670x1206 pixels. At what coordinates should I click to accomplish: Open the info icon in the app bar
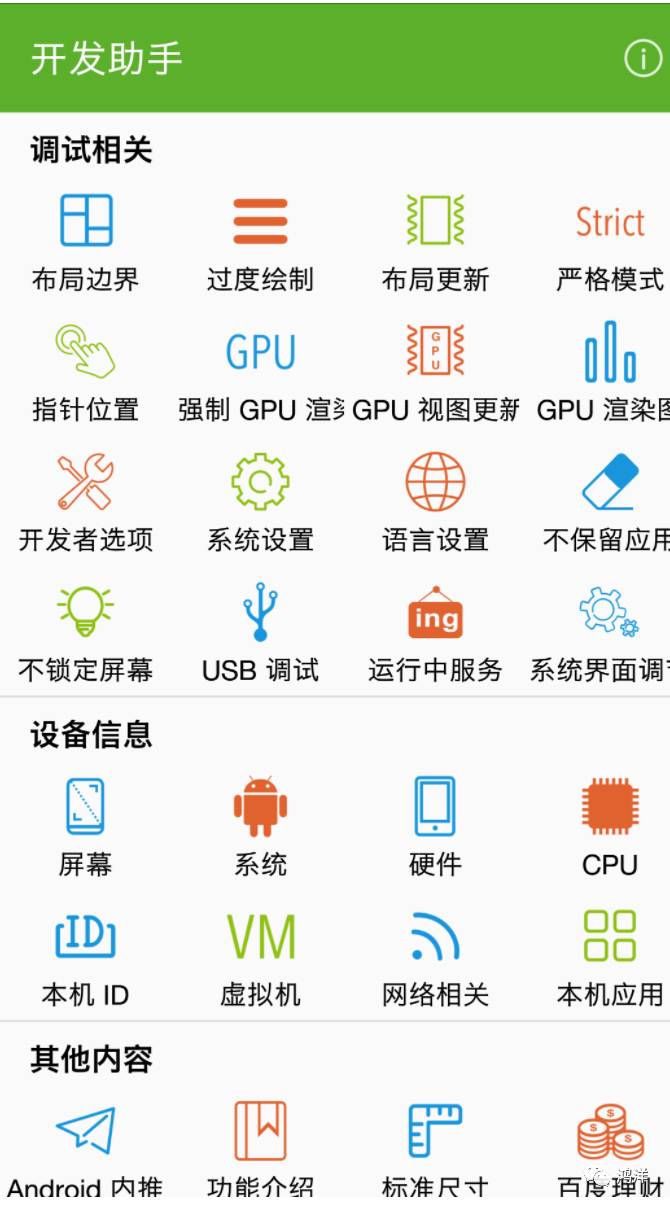pyautogui.click(x=642, y=59)
